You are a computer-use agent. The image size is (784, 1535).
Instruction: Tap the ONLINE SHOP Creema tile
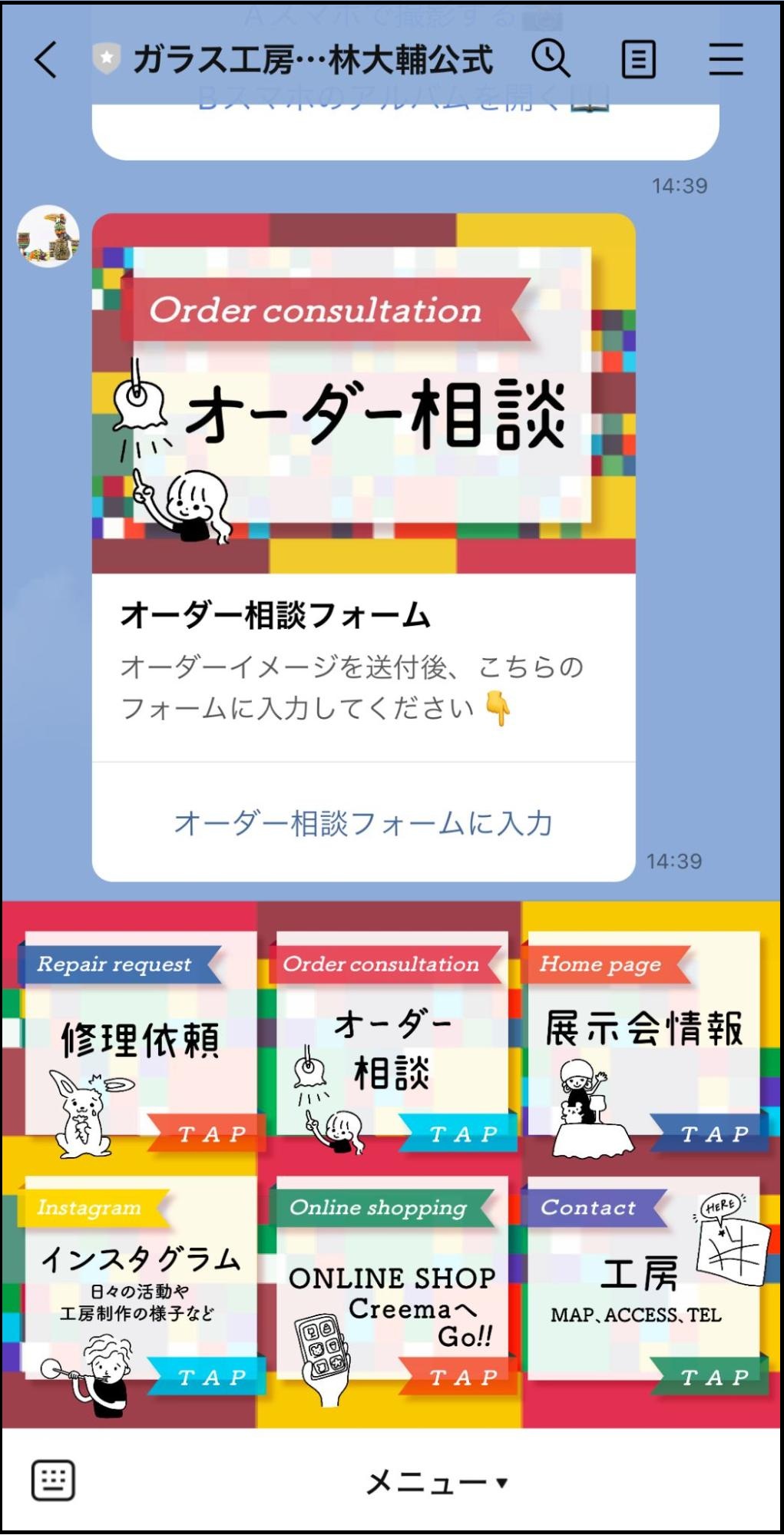click(392, 1290)
